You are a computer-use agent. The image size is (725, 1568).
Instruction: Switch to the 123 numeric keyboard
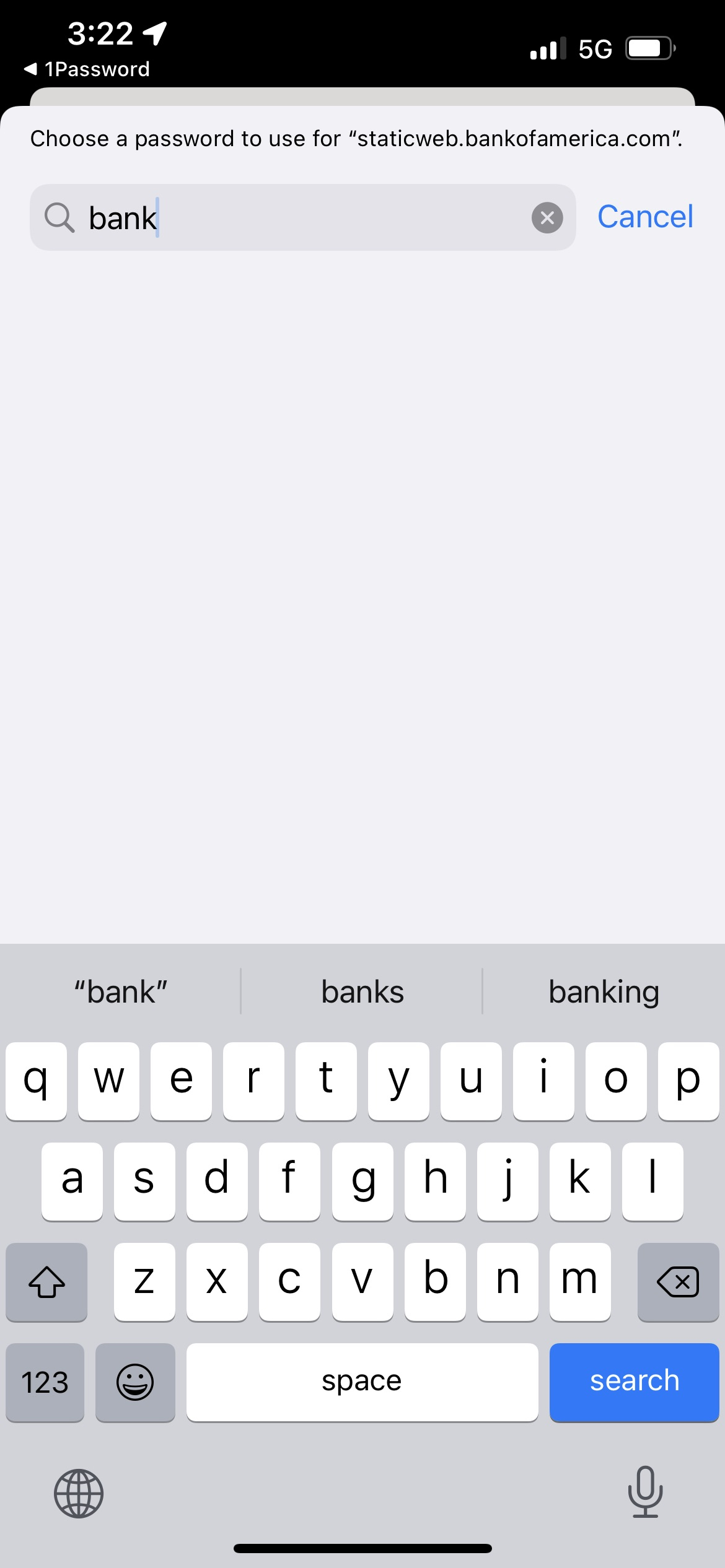click(x=45, y=1382)
